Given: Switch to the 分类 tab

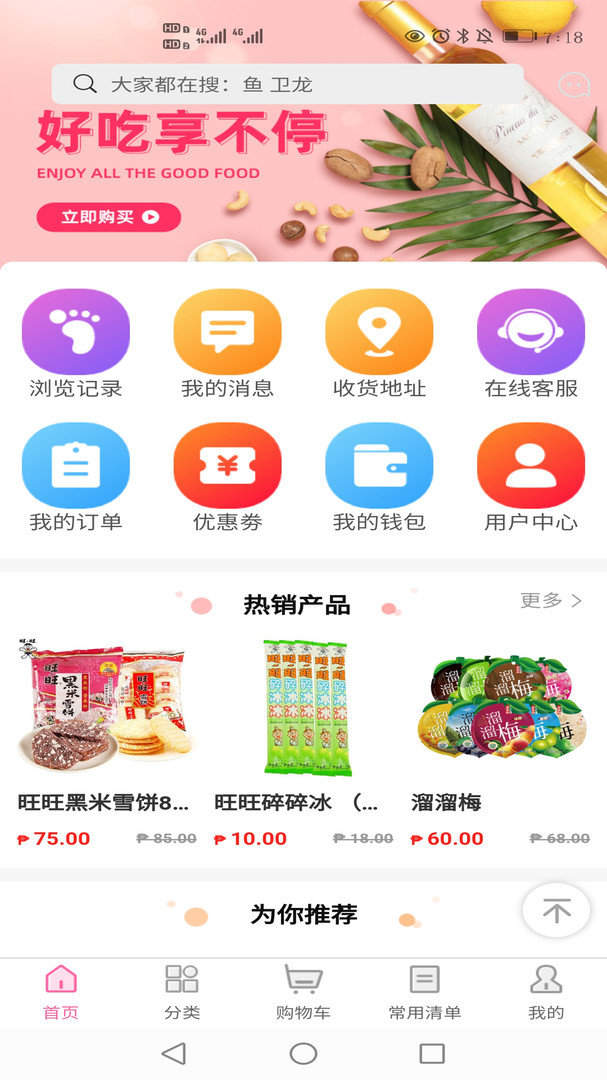Looking at the screenshot, I should 182,993.
